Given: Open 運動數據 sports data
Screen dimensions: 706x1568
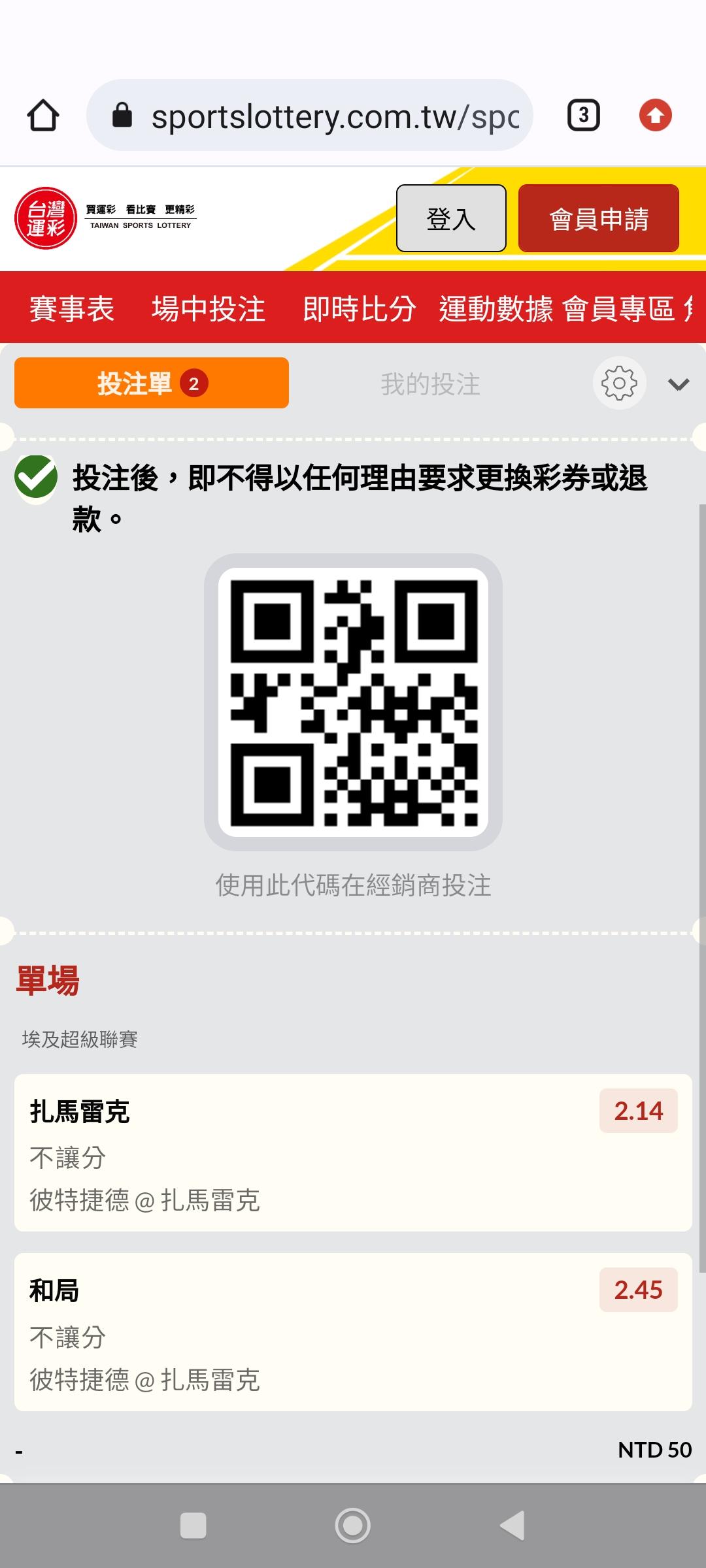Looking at the screenshot, I should pyautogui.click(x=496, y=308).
